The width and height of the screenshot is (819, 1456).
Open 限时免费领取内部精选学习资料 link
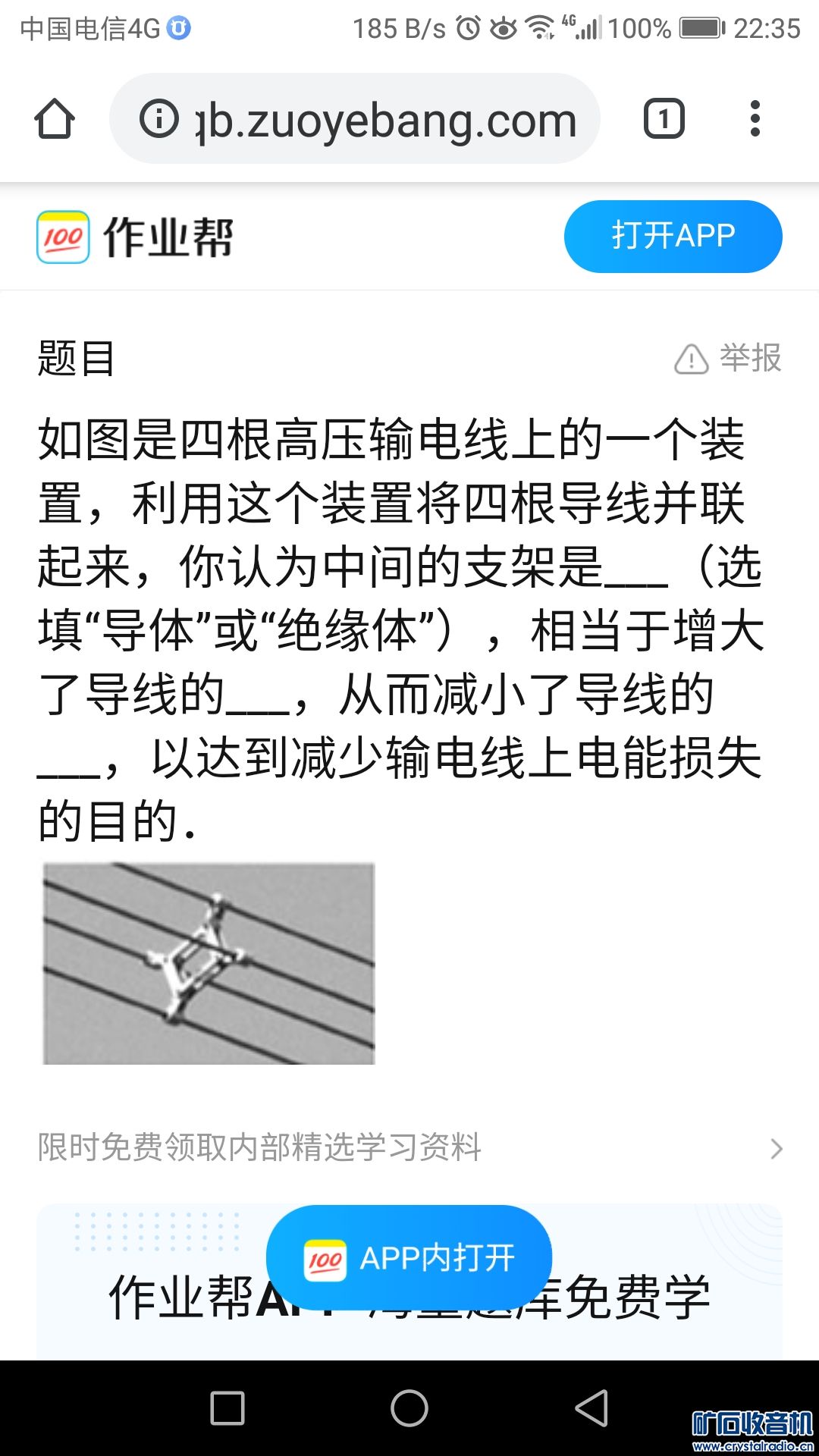[x=409, y=1147]
